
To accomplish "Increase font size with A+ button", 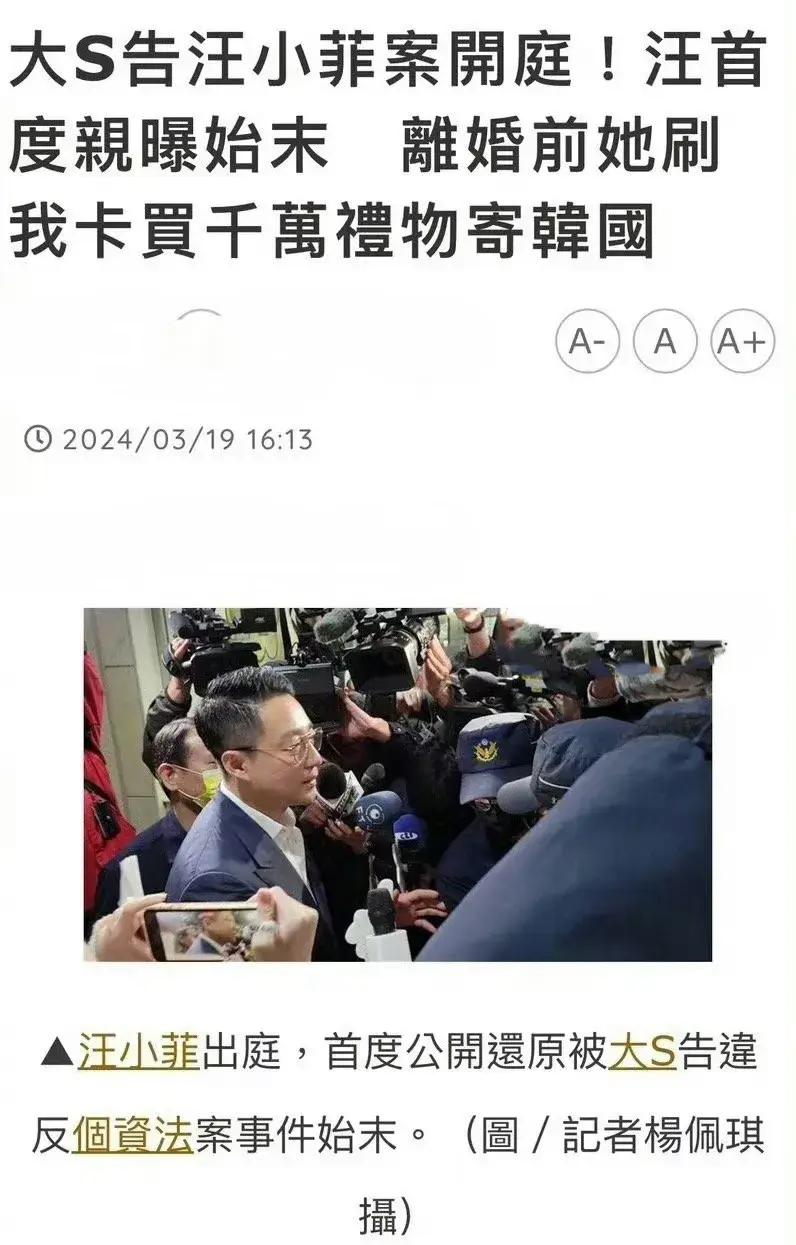I will (743, 342).
